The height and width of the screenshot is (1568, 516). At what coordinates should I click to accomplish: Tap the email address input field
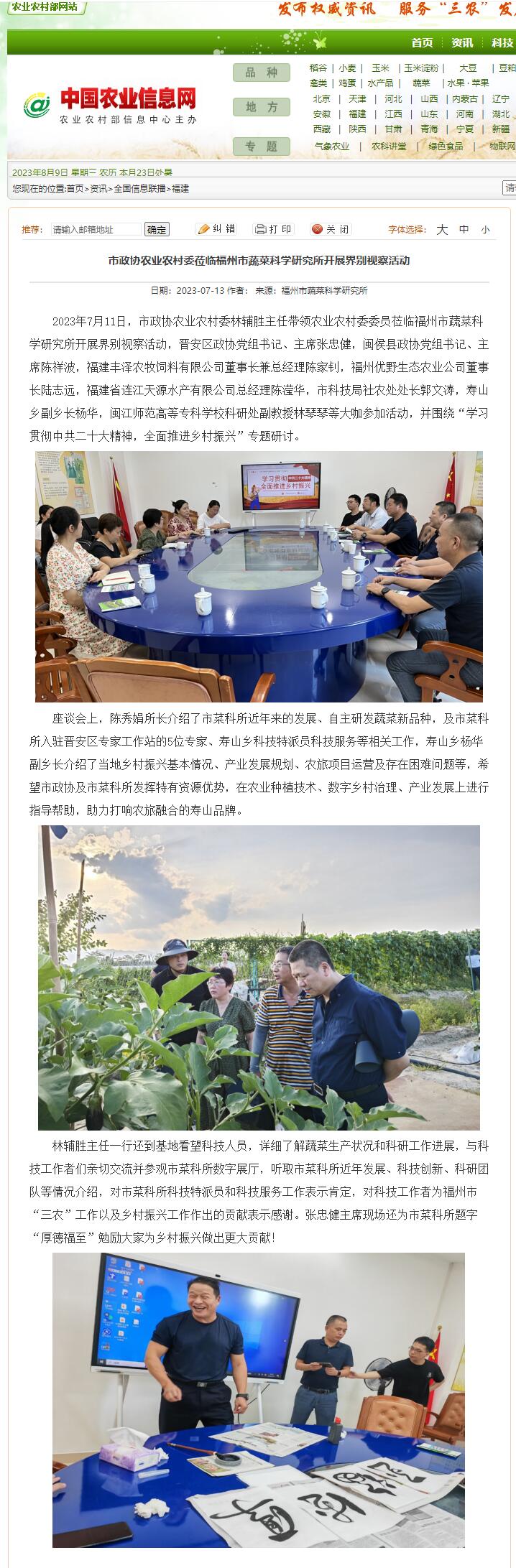(96, 229)
